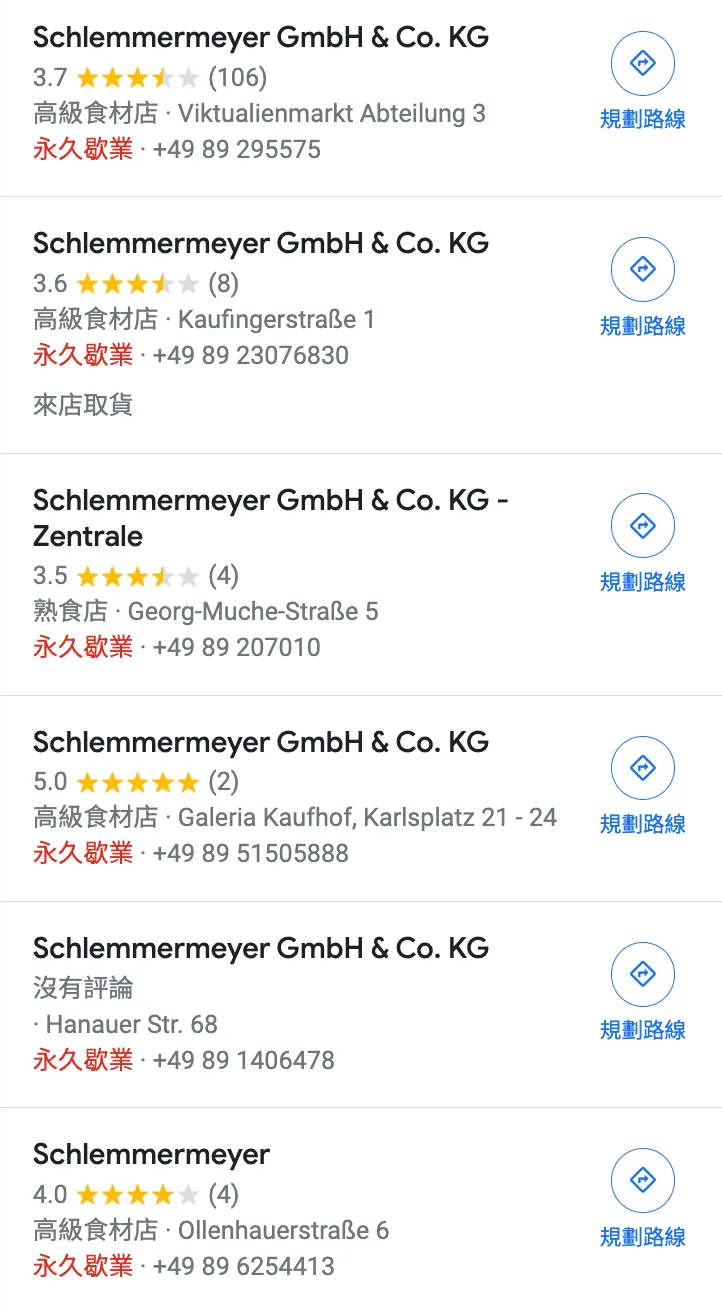
Task: Get directions to Galeria Kaufhof Karlsplatz store
Action: [x=642, y=768]
